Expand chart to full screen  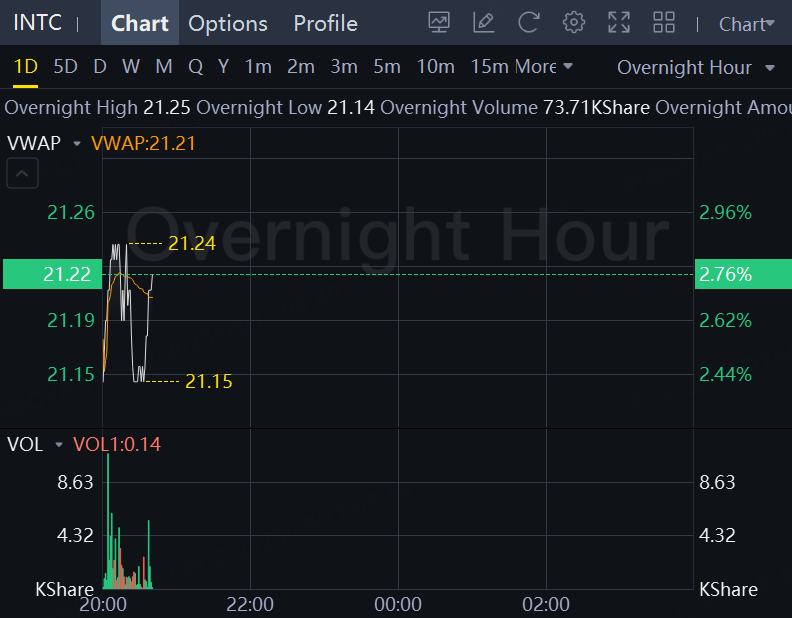pos(619,22)
